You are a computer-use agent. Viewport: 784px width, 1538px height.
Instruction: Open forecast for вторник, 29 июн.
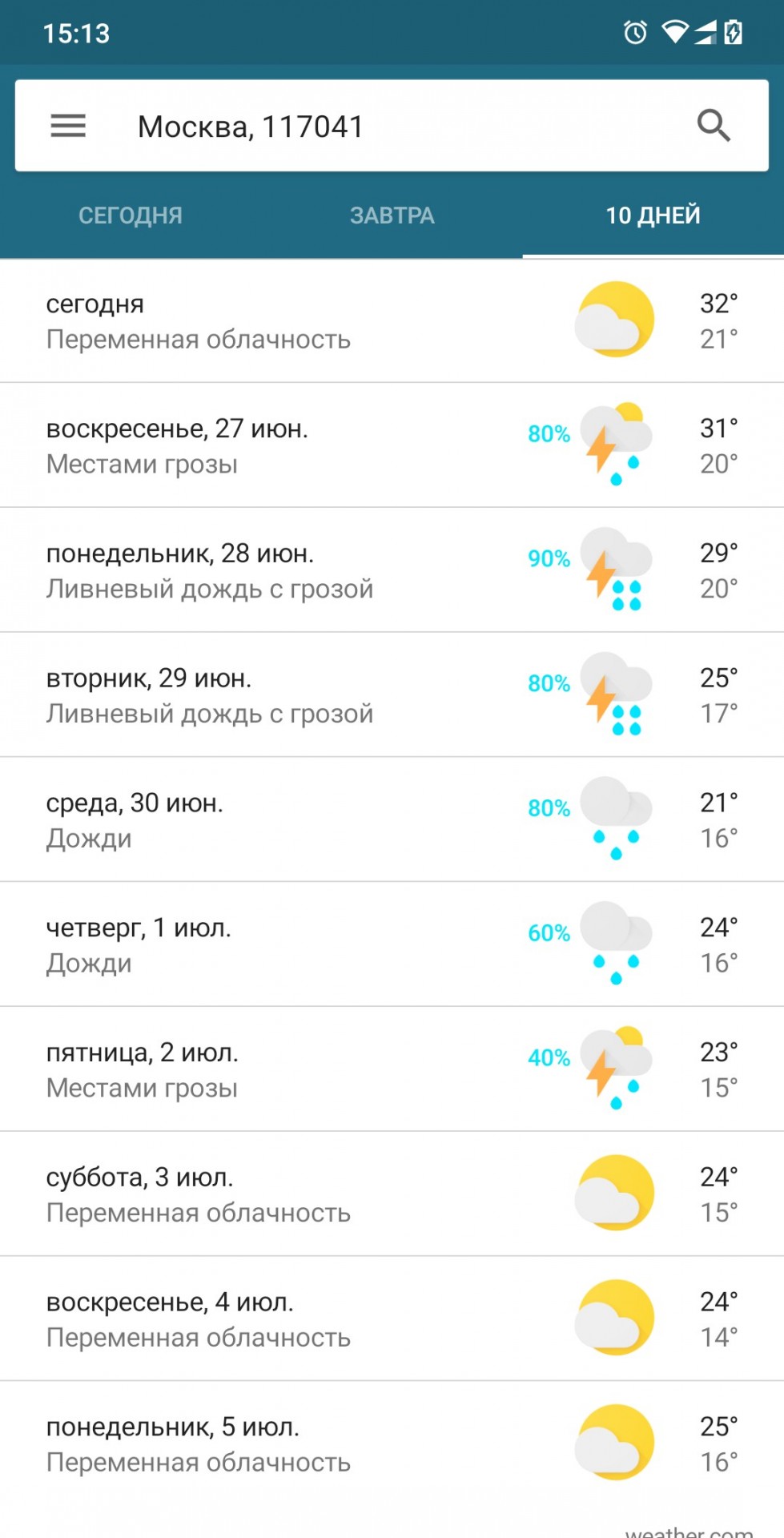[x=392, y=695]
